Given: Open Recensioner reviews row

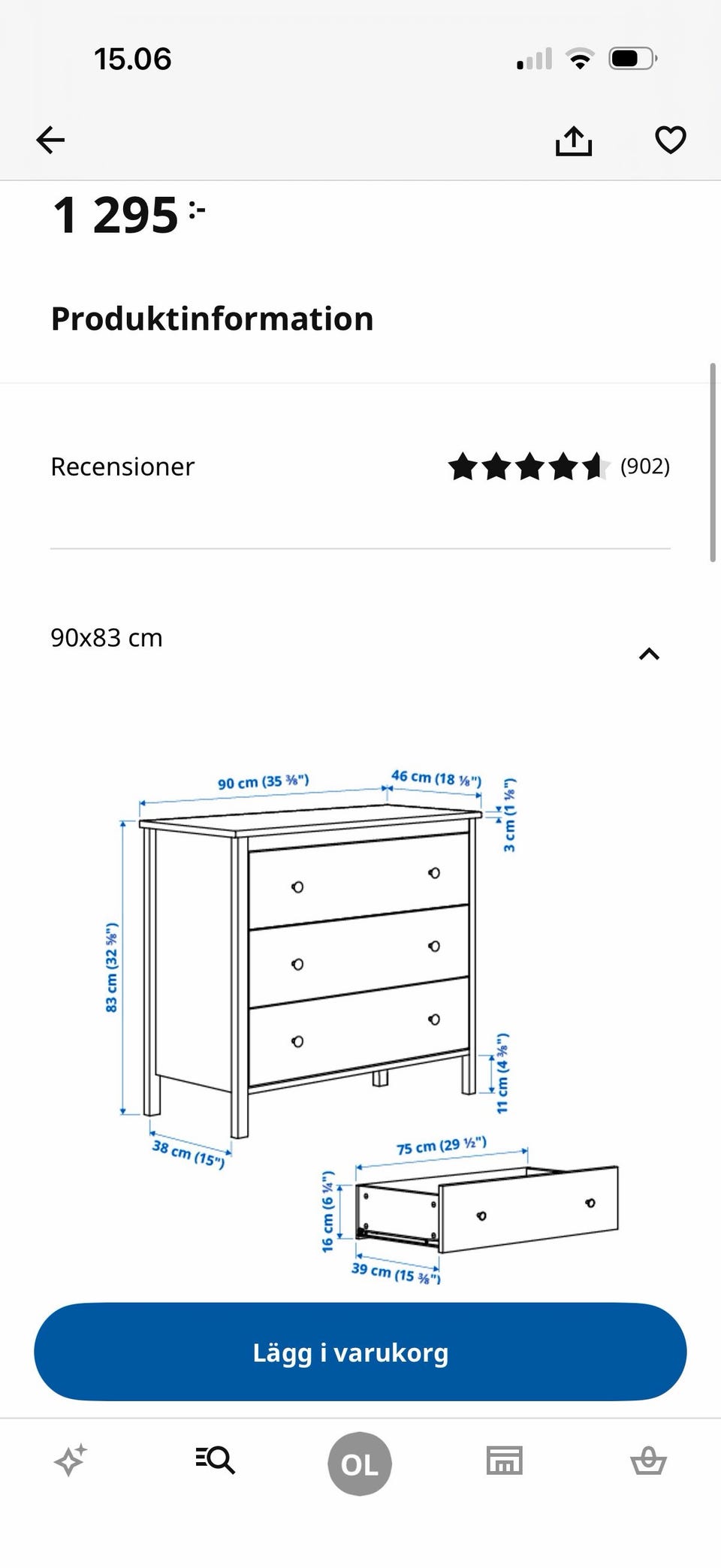Looking at the screenshot, I should coord(360,467).
